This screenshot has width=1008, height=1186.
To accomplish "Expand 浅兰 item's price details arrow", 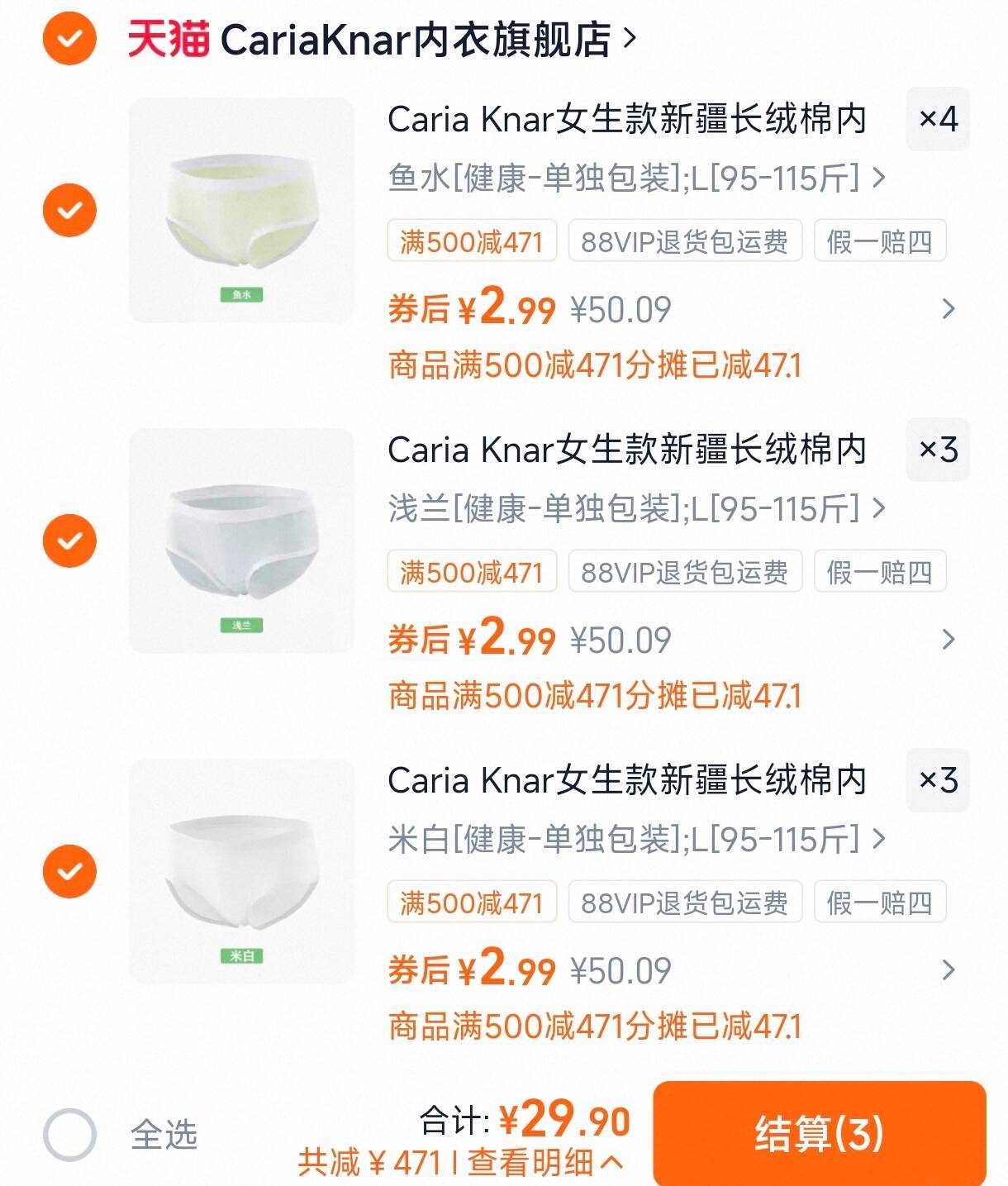I will (x=949, y=640).
